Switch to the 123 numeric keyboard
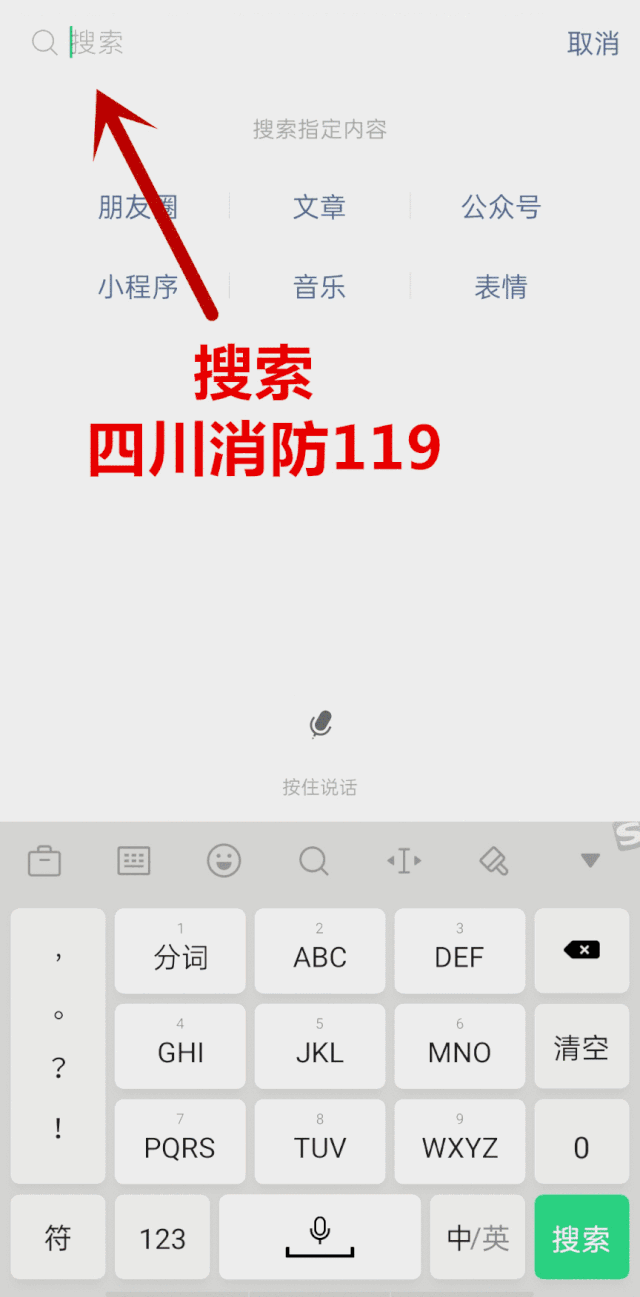This screenshot has height=1297, width=640. [162, 1238]
